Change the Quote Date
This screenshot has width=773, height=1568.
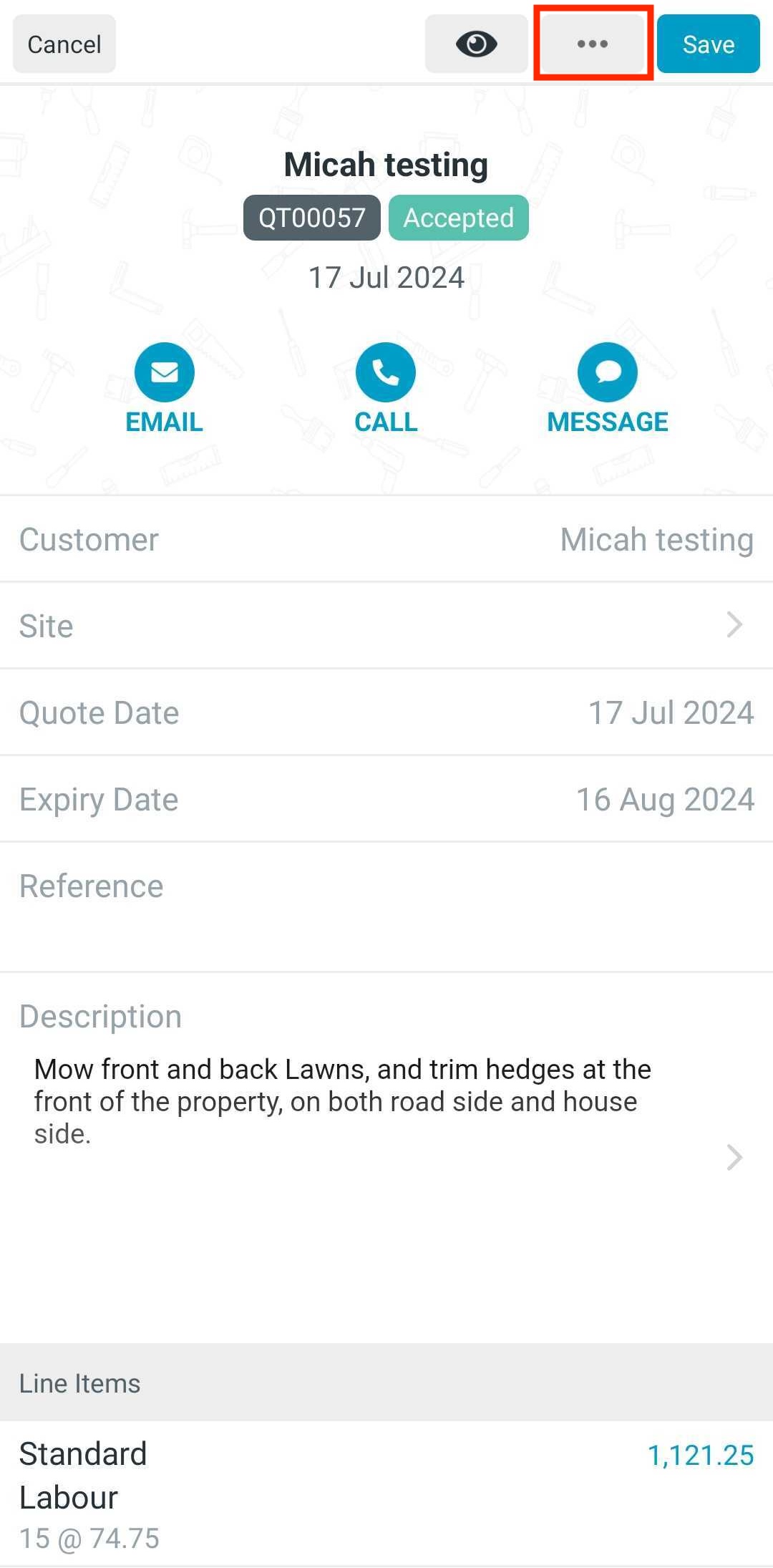coord(386,713)
